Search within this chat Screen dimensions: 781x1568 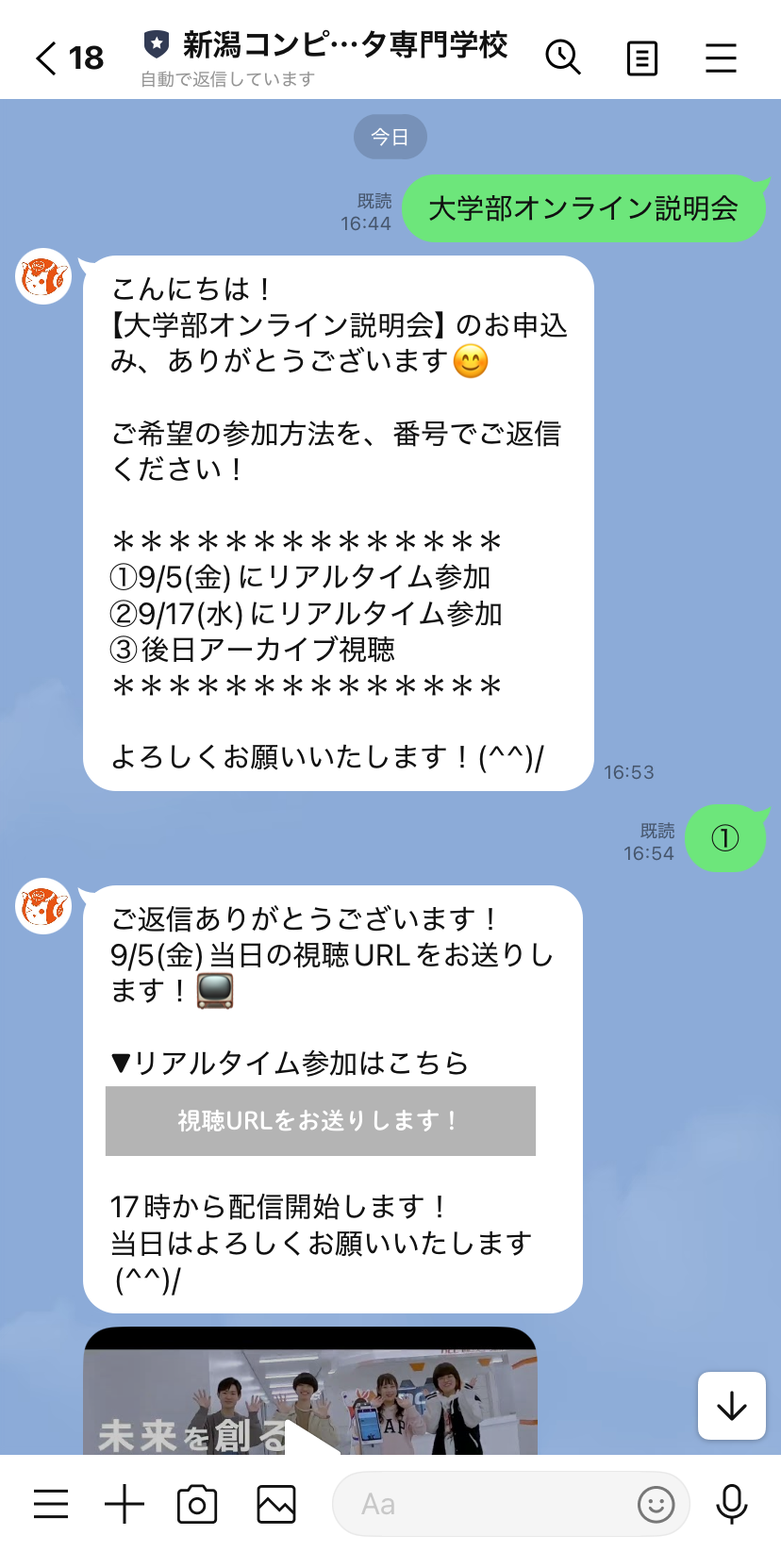[563, 58]
